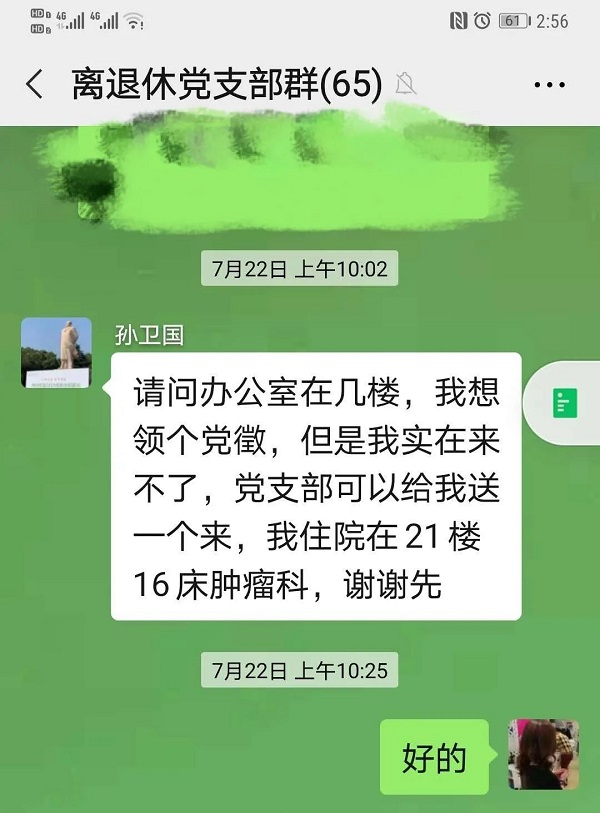Go back from the group chat

pos(35,85)
